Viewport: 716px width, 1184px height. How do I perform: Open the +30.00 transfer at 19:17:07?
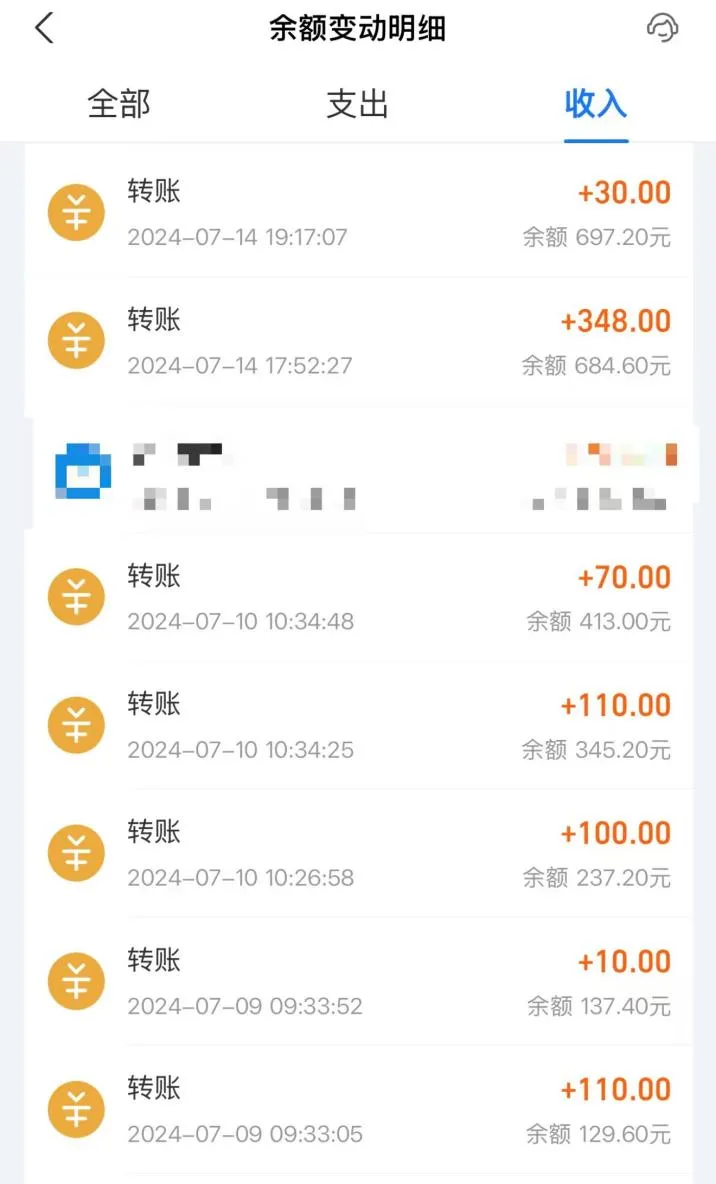click(x=358, y=213)
